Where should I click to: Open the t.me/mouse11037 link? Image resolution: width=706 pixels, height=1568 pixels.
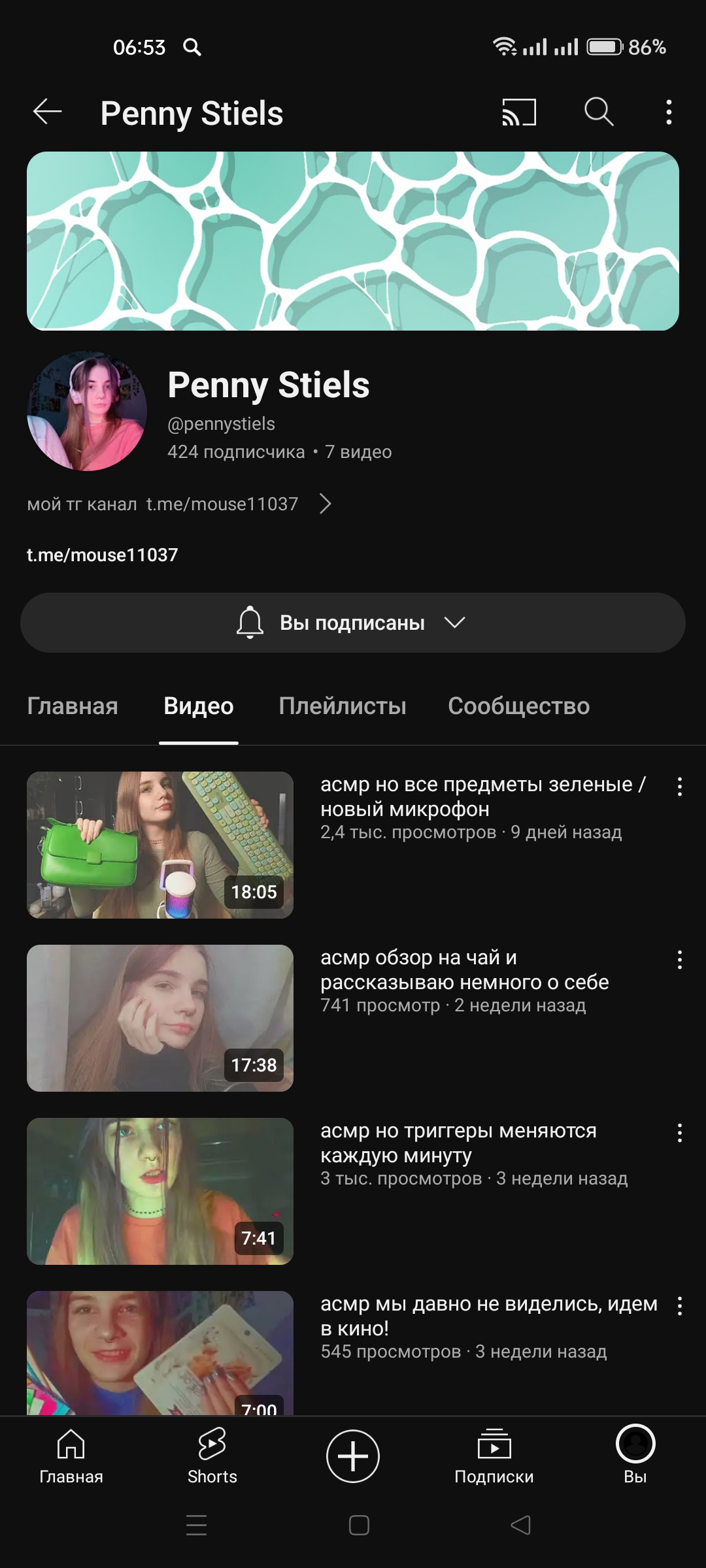pyautogui.click(x=102, y=555)
